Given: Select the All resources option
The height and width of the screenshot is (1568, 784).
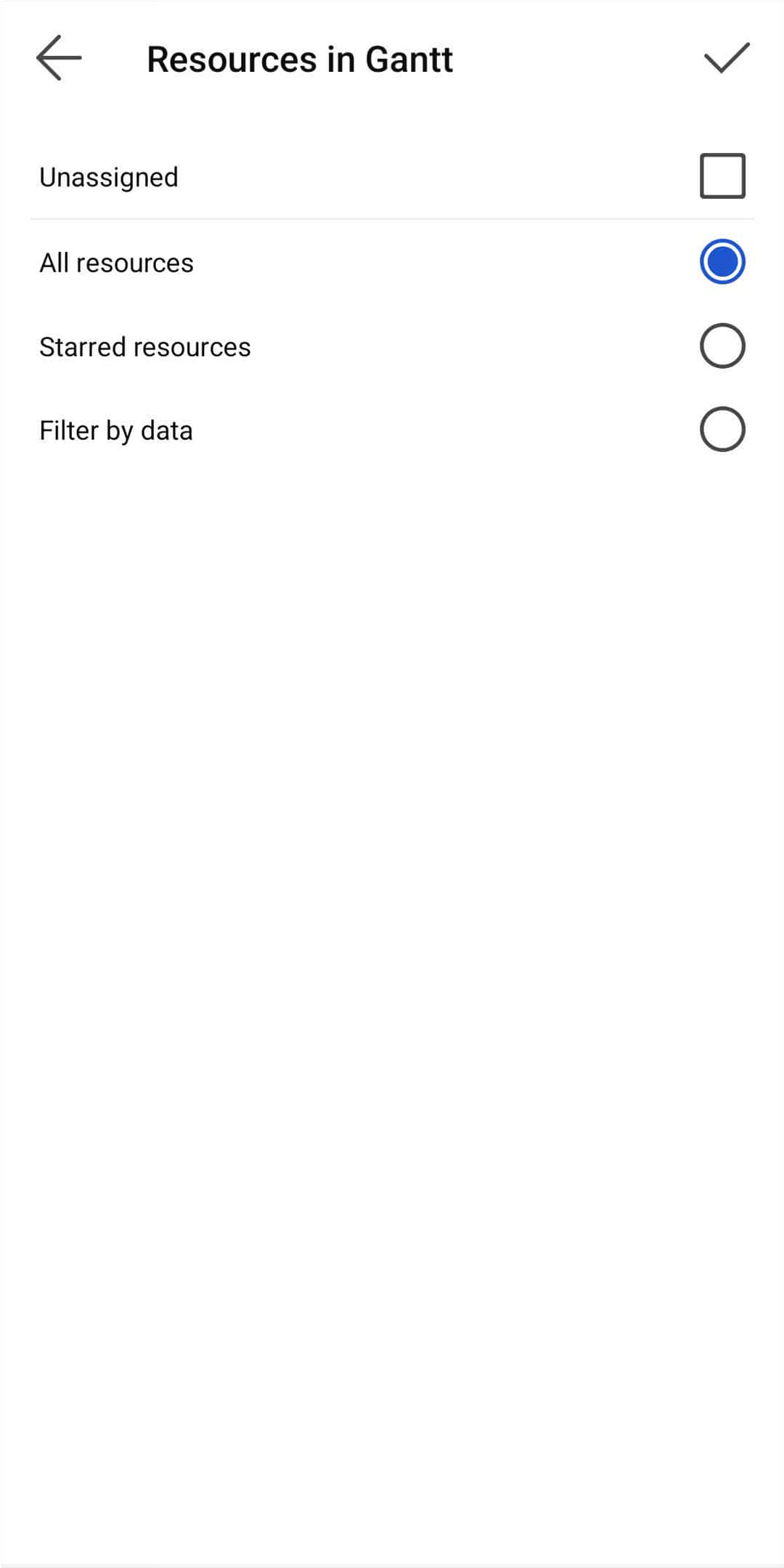Looking at the screenshot, I should [x=722, y=261].
